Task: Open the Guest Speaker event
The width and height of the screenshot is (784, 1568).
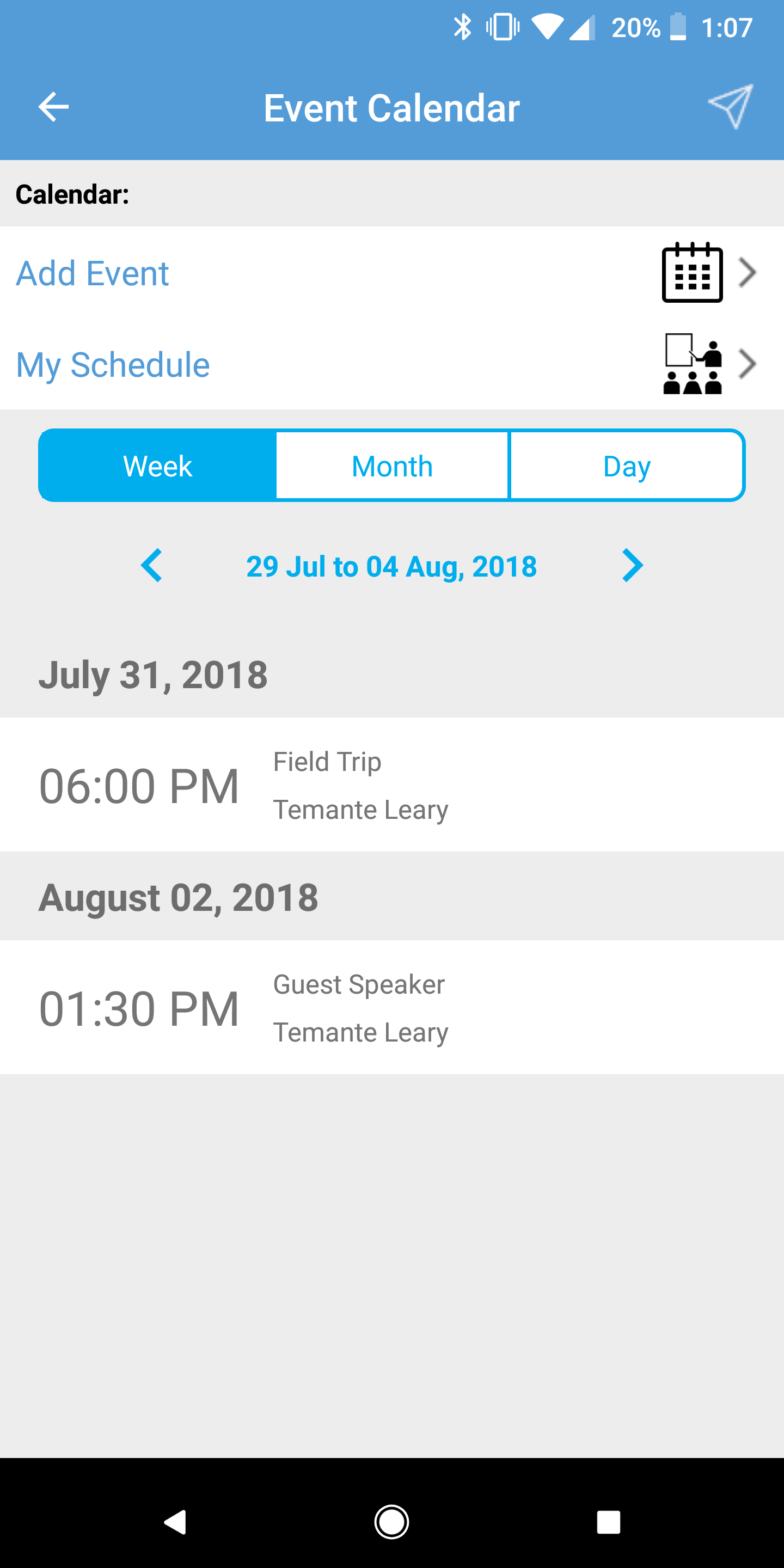Action: tap(392, 1007)
